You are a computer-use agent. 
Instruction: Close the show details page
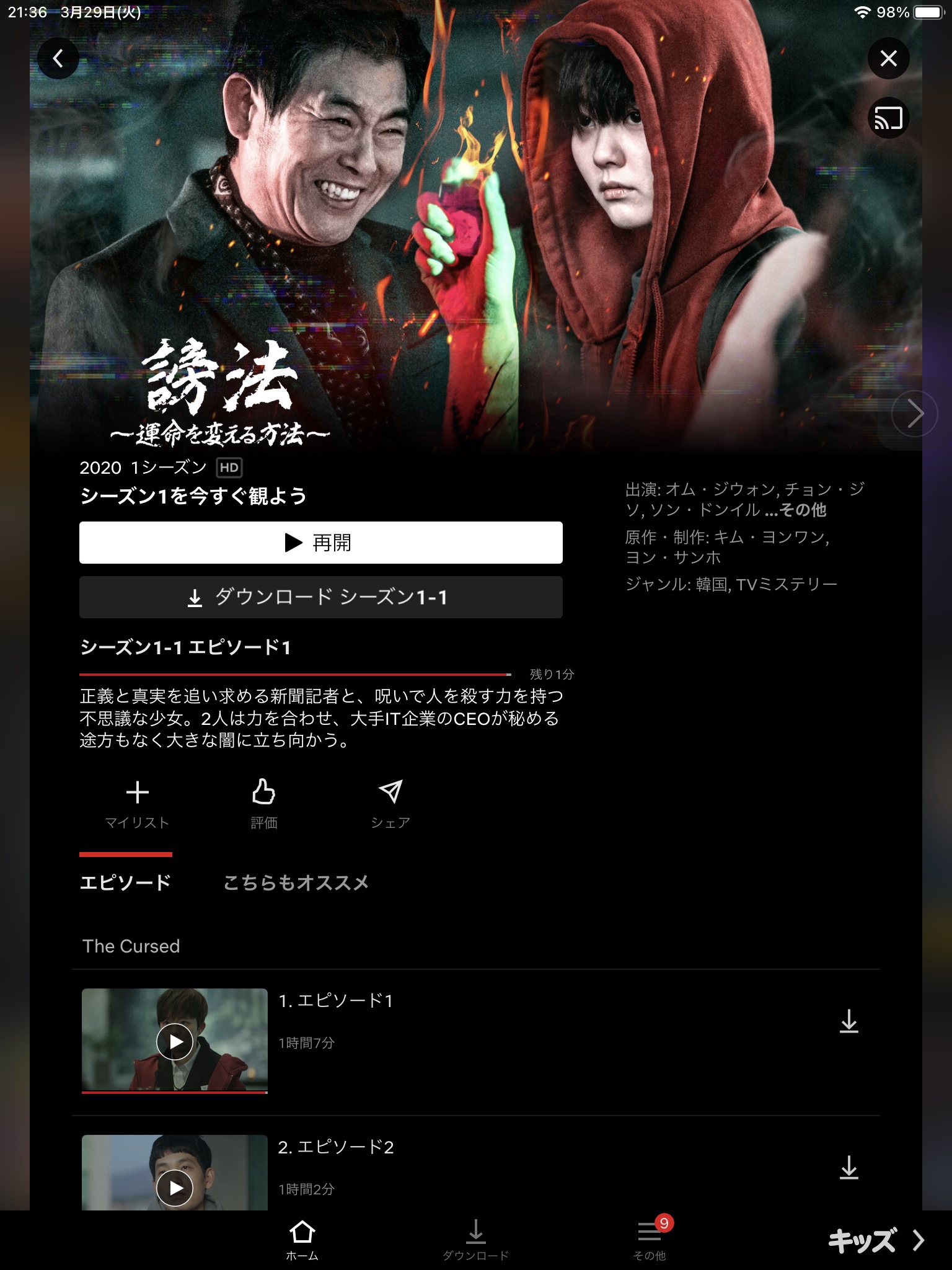point(888,59)
